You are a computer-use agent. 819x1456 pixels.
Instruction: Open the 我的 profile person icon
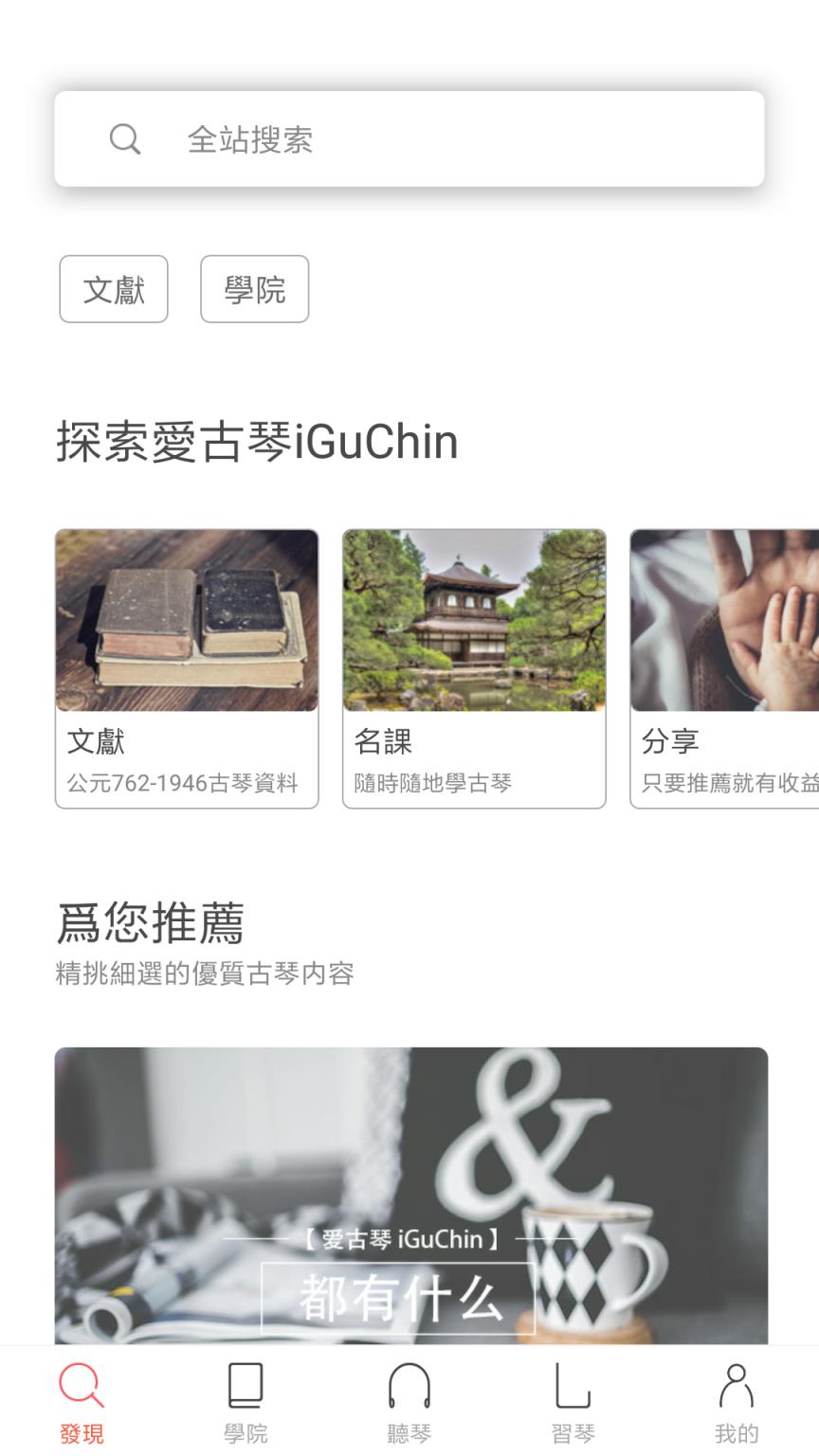click(737, 1385)
